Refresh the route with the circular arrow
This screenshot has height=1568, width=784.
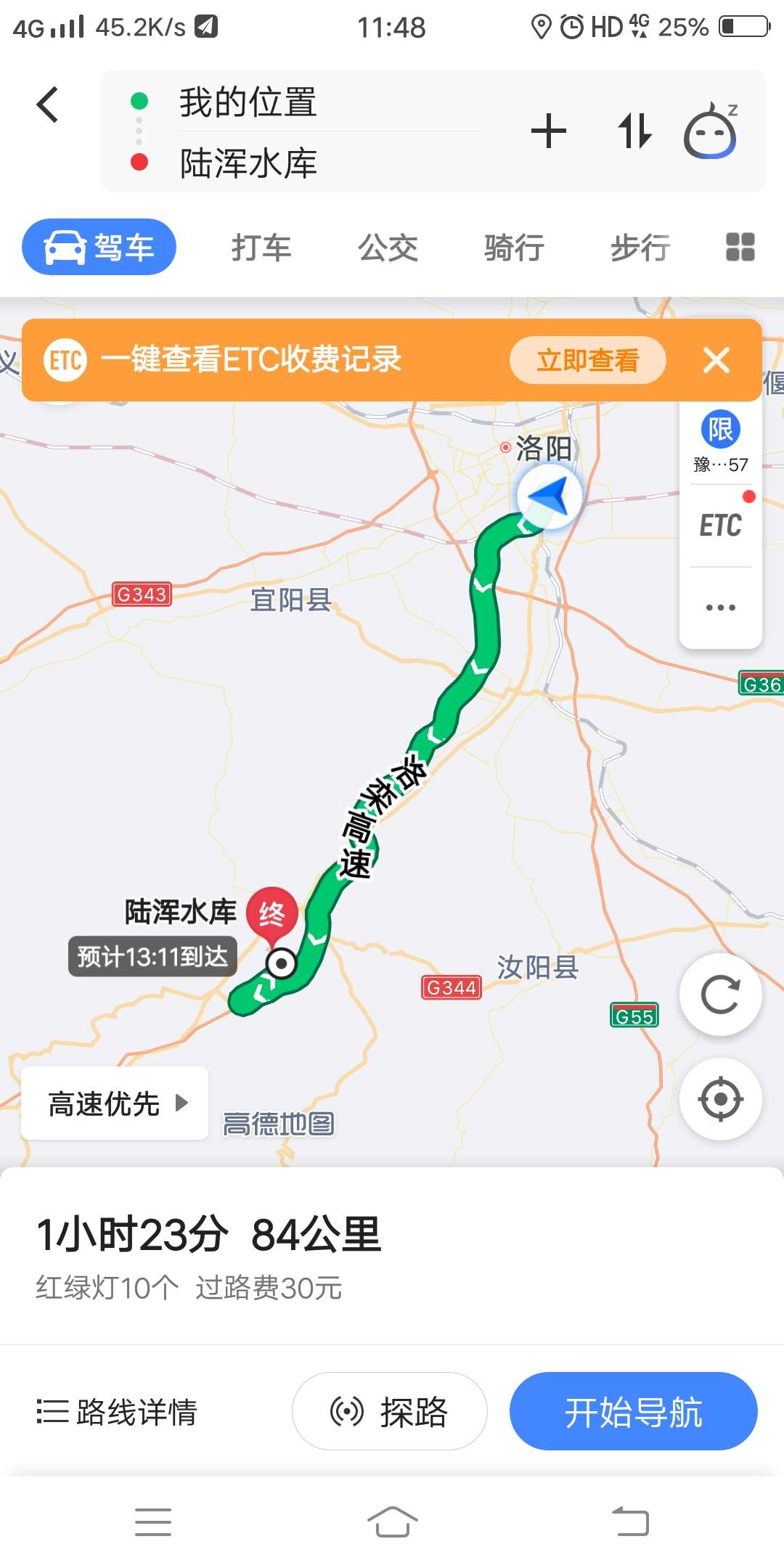coord(720,995)
